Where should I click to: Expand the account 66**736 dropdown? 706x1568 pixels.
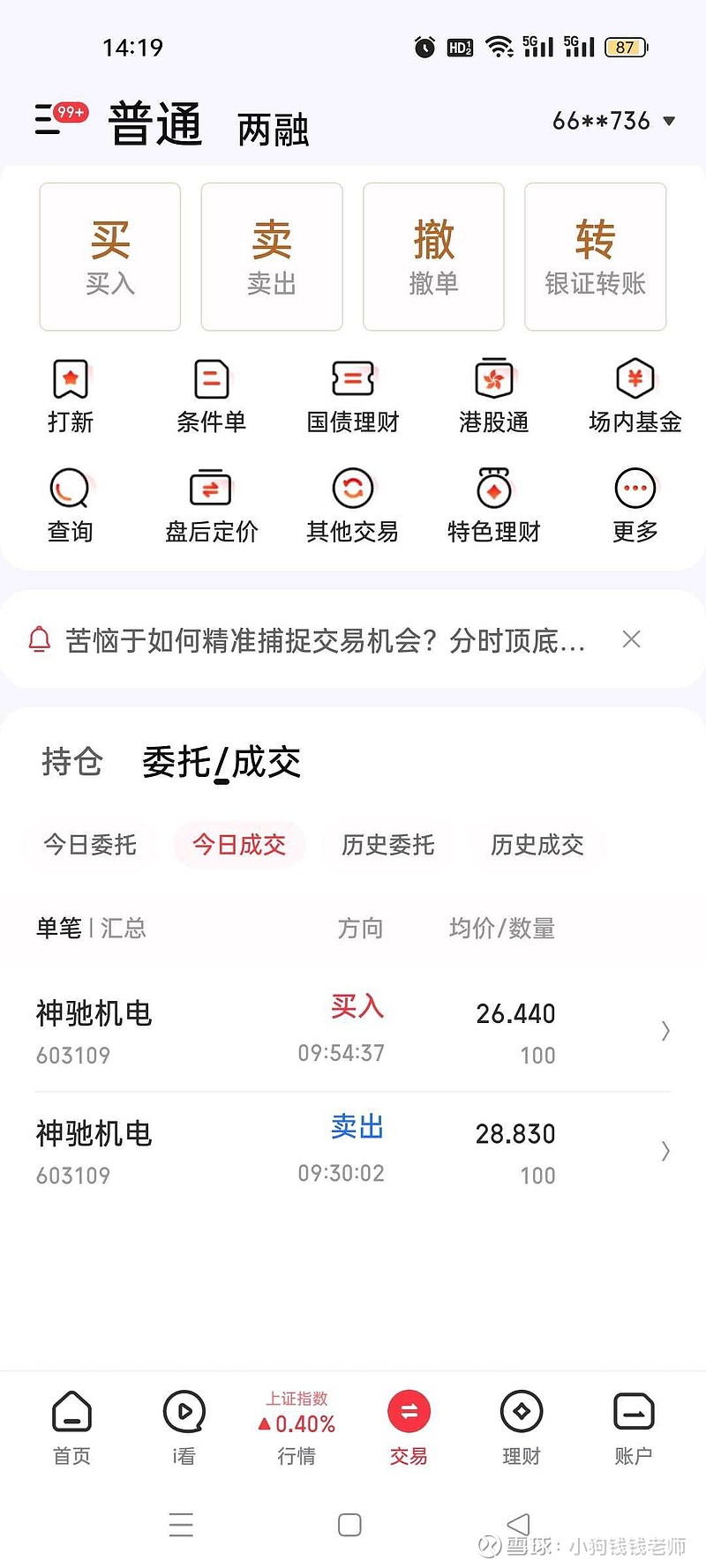[614, 121]
